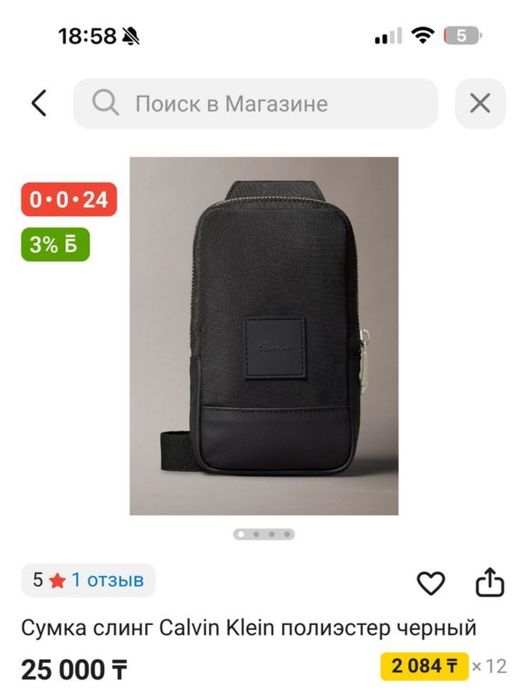Add the bag to favorites with heart
The image size is (524, 699).
tap(430, 582)
